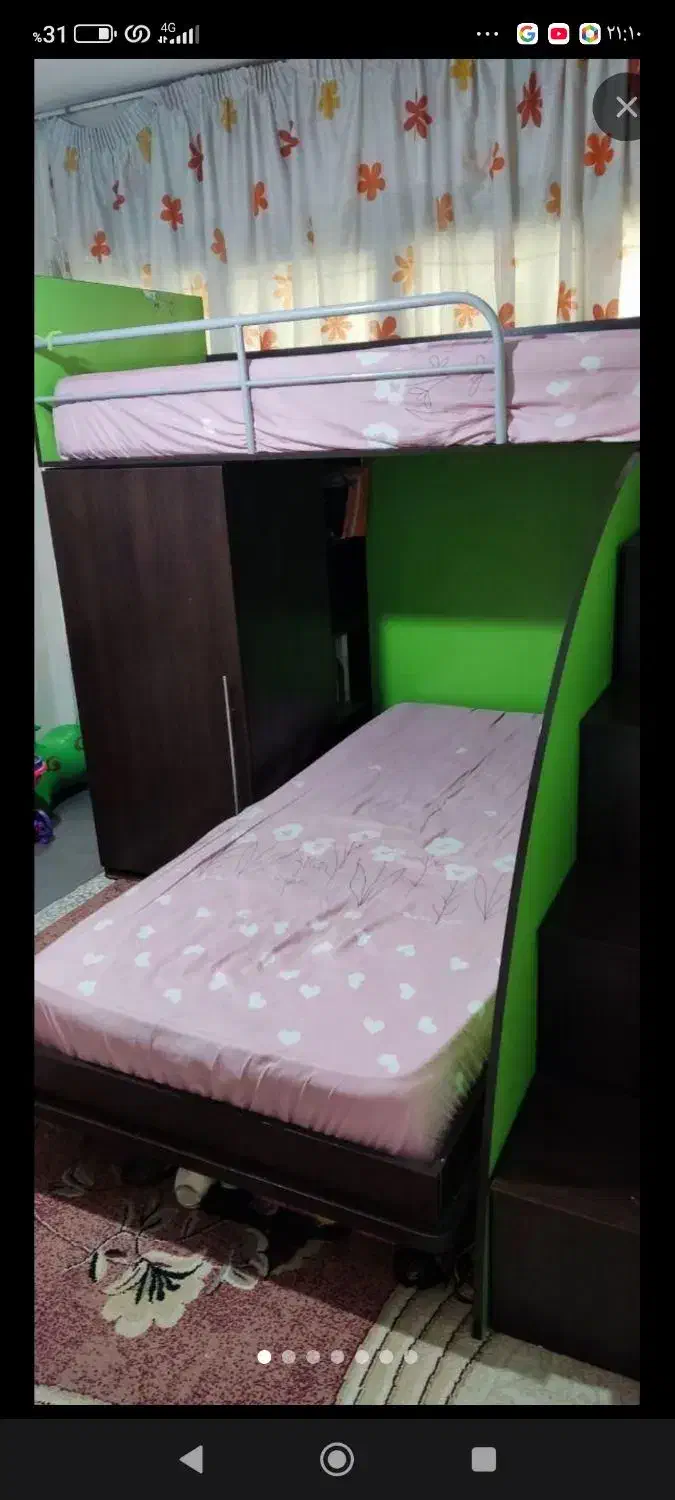This screenshot has height=1500, width=675.
Task: Open the recent apps view
Action: (484, 1460)
